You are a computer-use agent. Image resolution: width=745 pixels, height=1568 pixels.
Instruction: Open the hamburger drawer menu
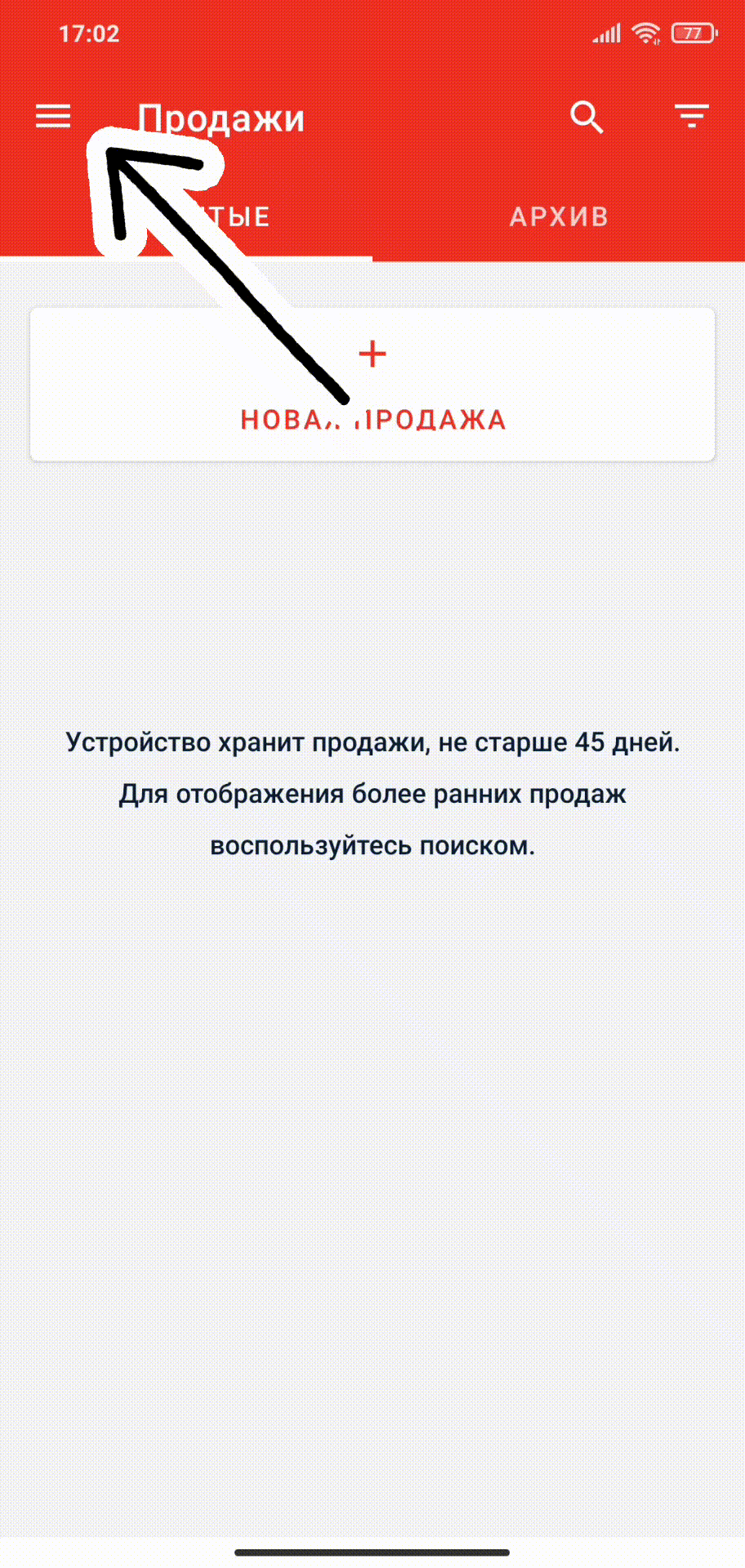point(53,117)
